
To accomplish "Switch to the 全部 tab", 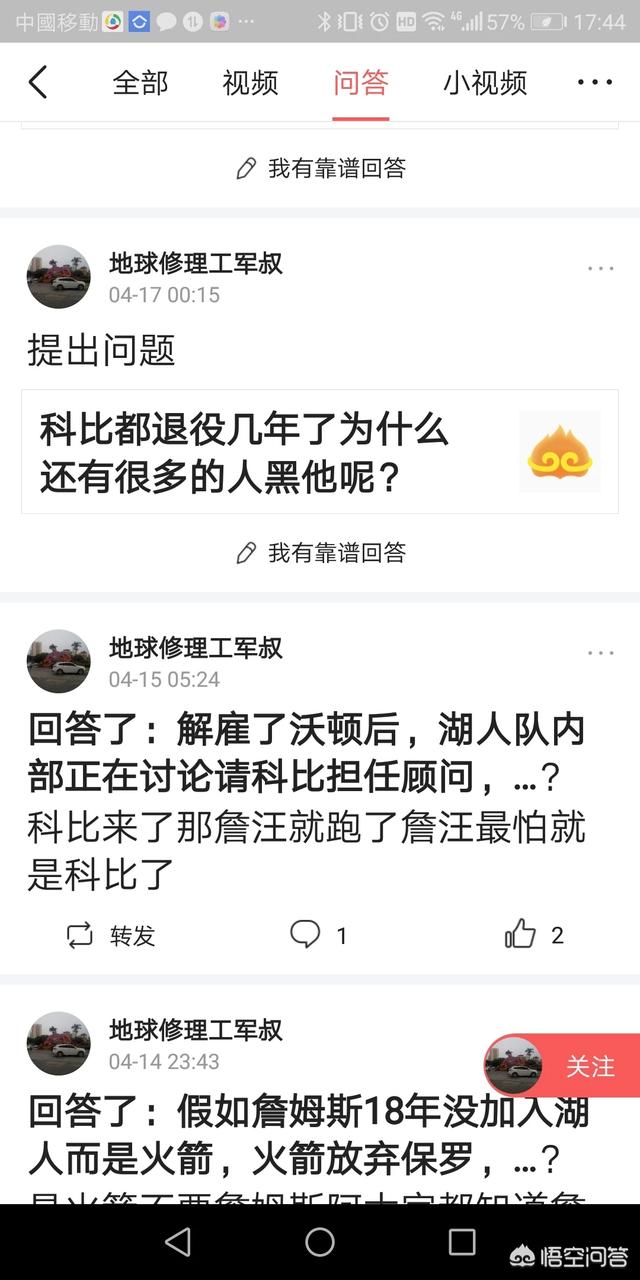I will point(140,83).
